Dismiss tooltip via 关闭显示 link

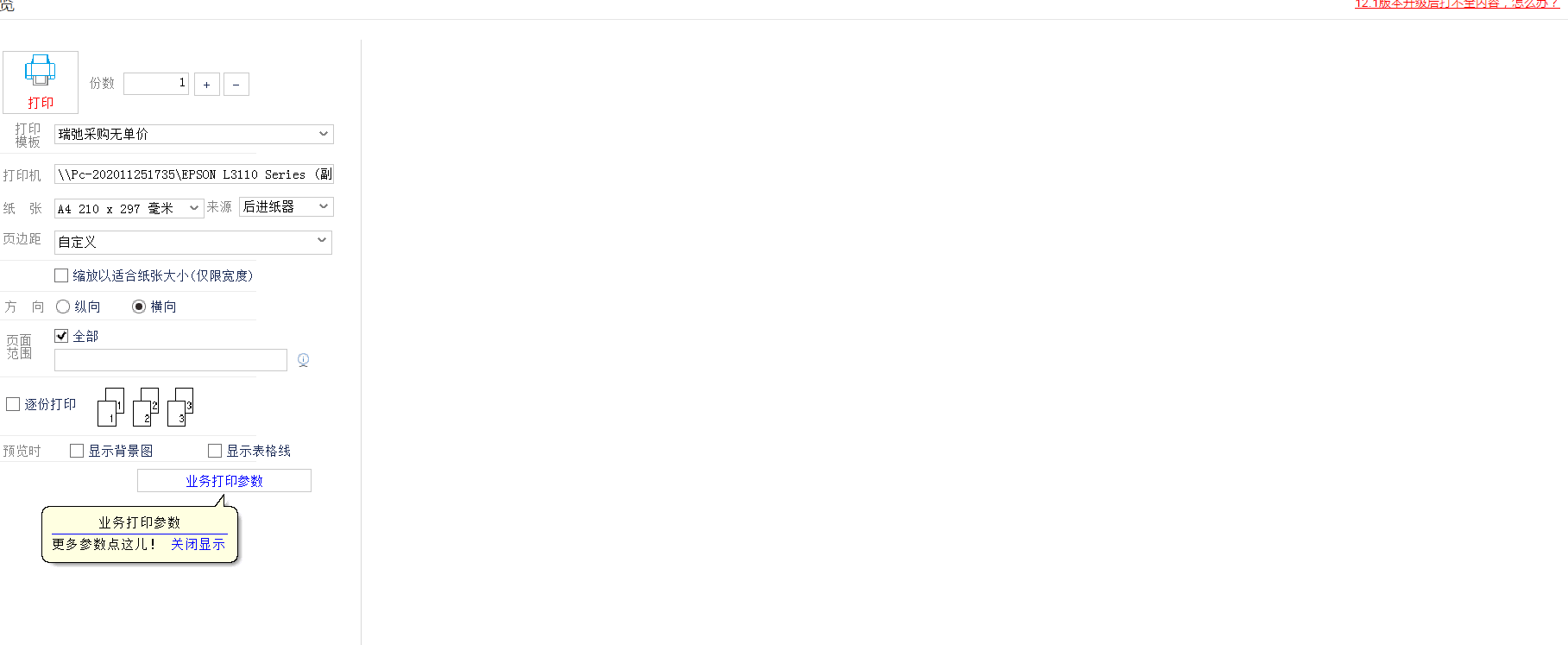pos(198,544)
